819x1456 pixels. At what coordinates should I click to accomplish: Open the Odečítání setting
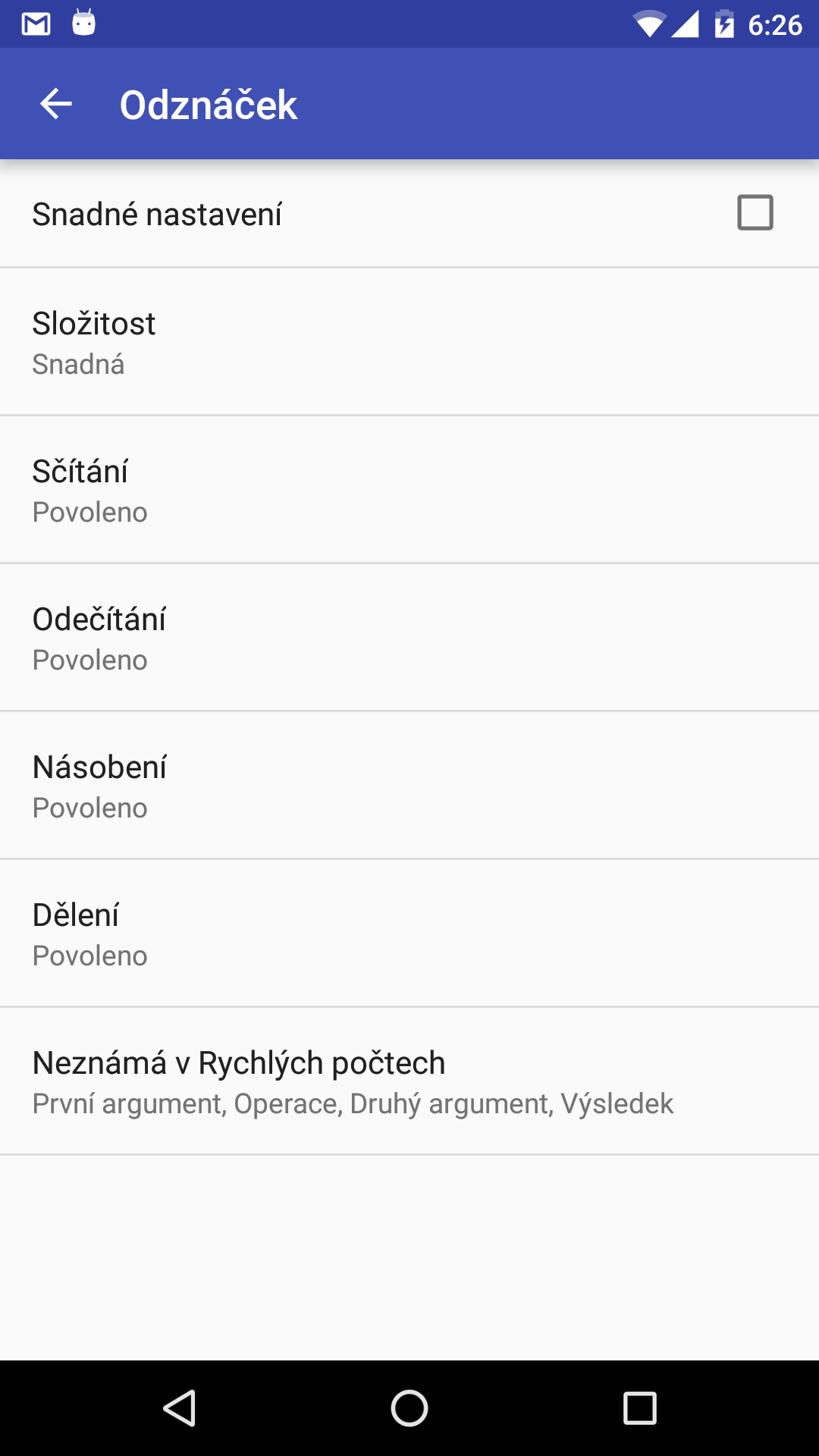409,638
